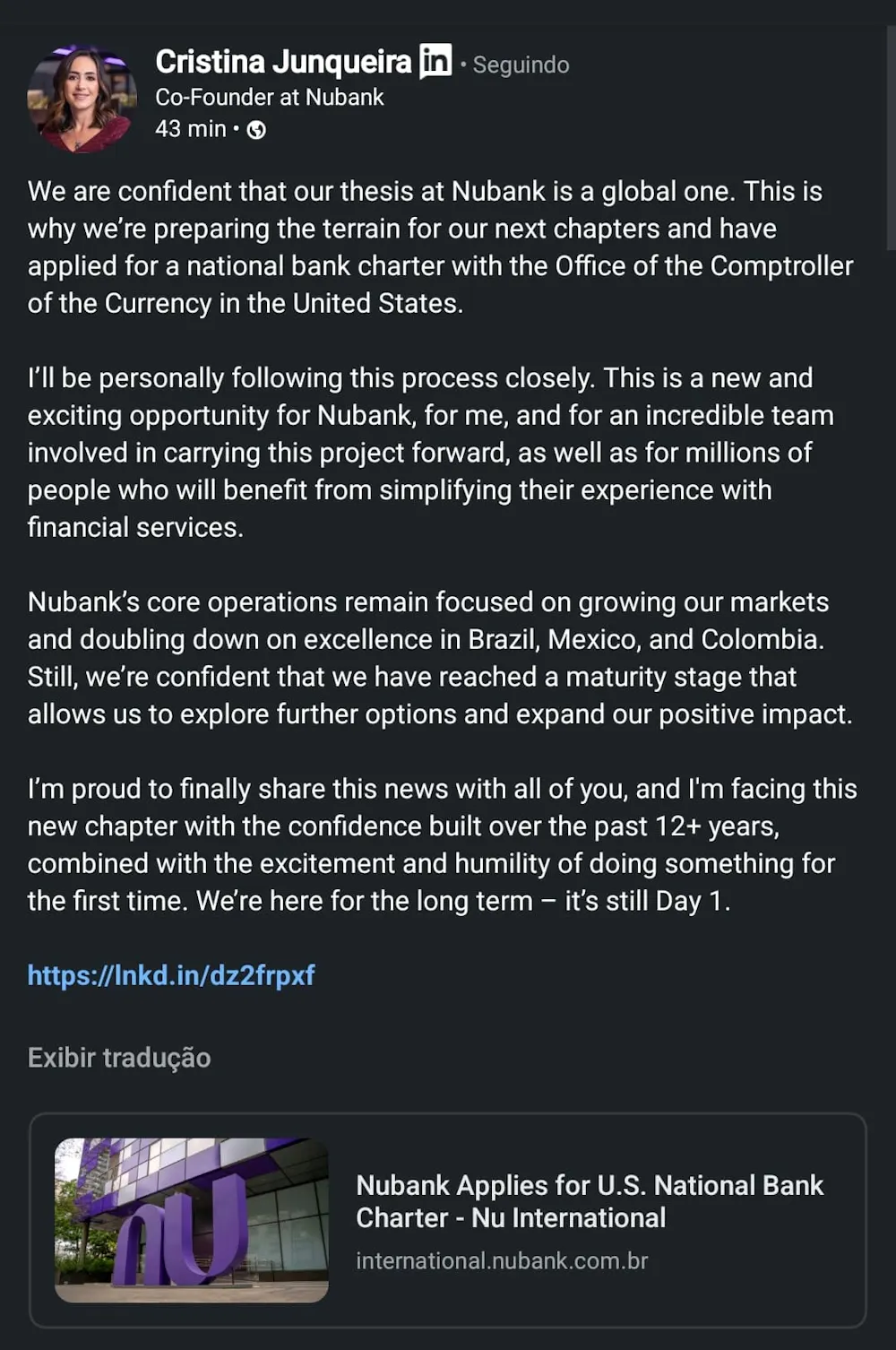Open Cristina Junqueira's profile by her name
Screen dimensions: 896x1350
point(283,62)
